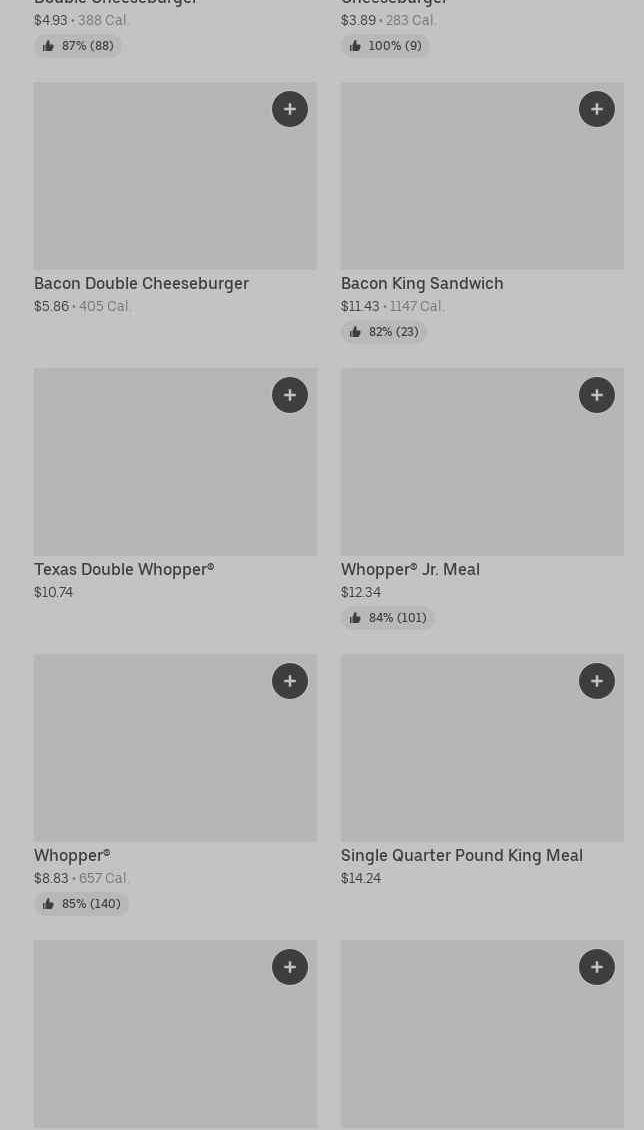Add Single Quarter Pound King Meal
Image resolution: width=644 pixels, height=1130 pixels.
point(597,681)
